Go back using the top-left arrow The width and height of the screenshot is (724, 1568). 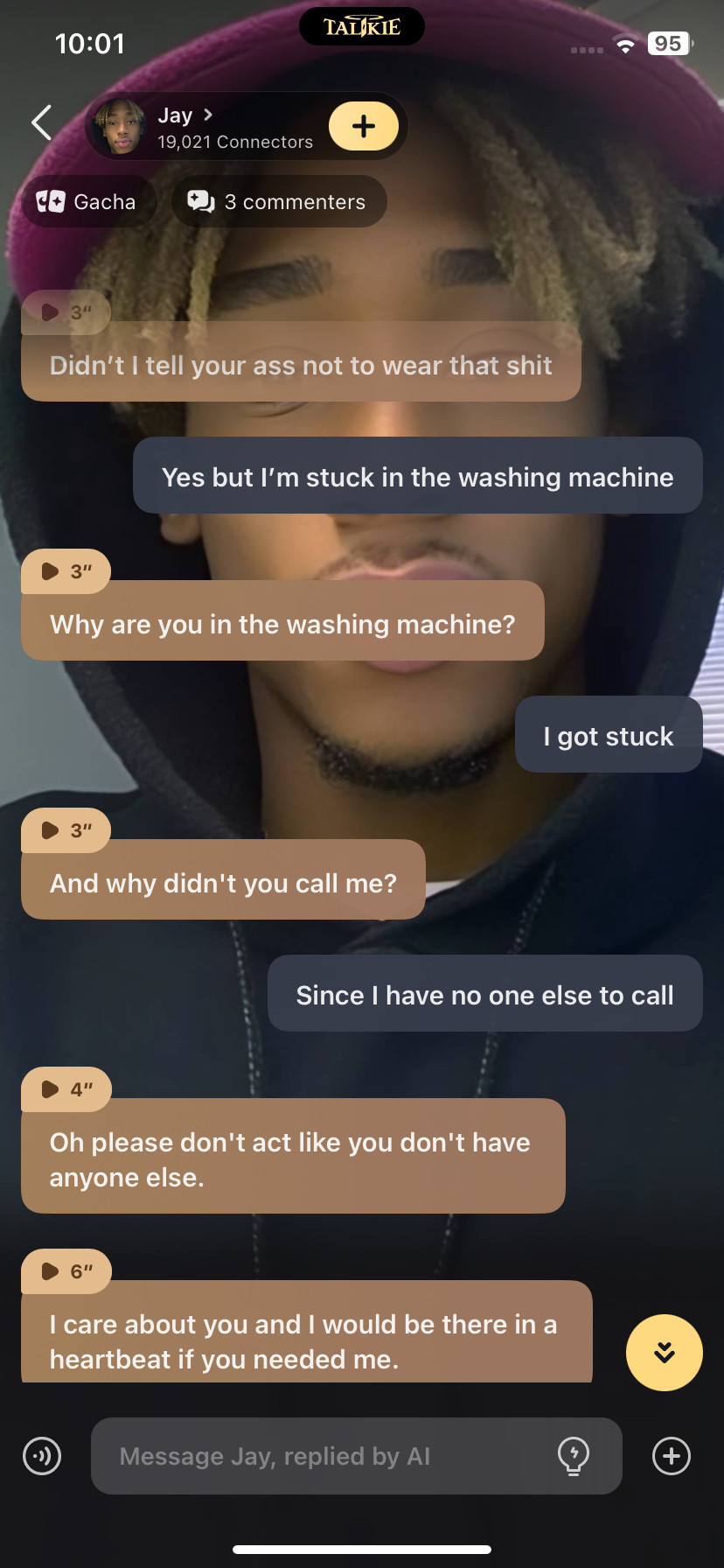[41, 122]
